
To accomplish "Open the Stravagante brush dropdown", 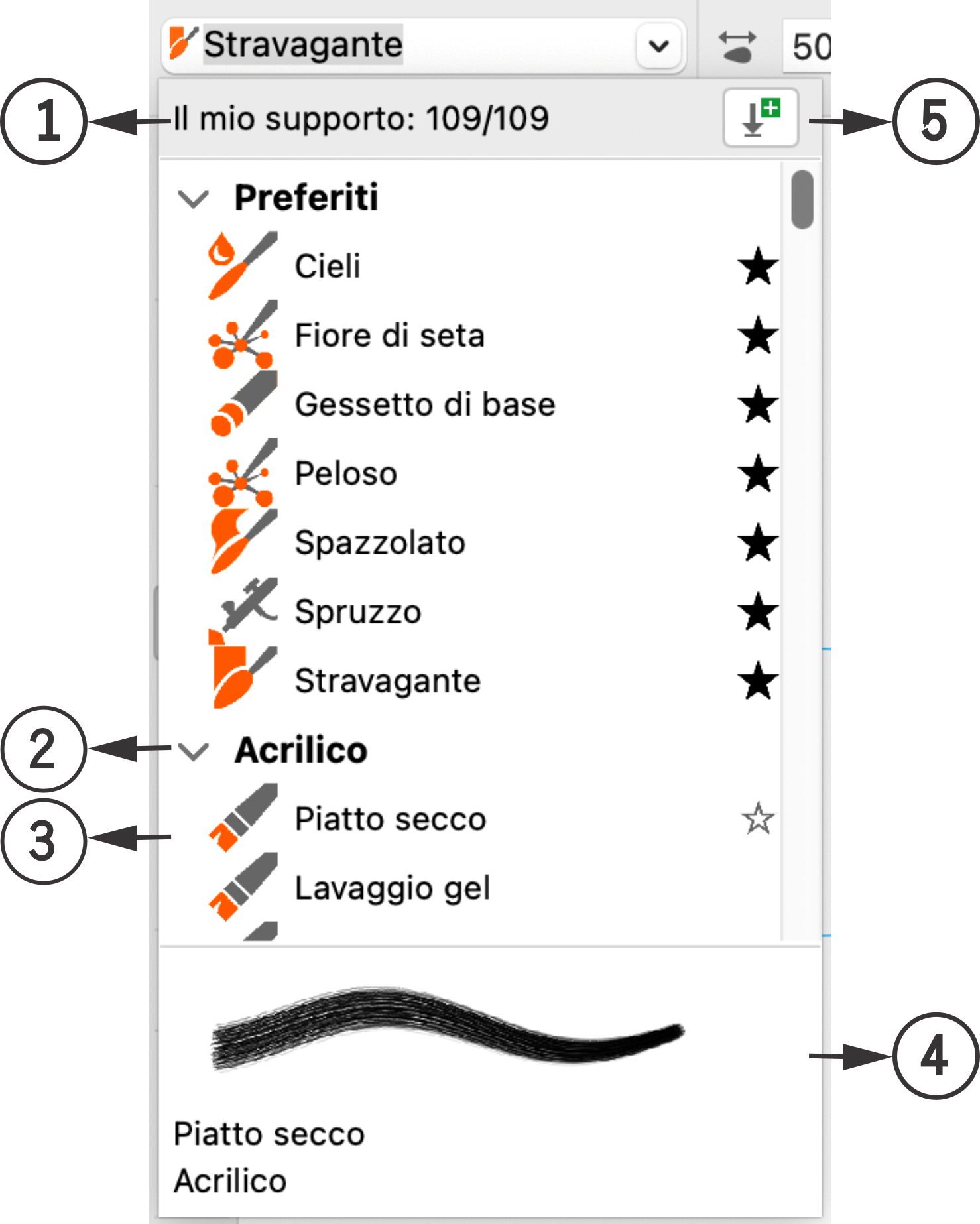I will pos(658,46).
